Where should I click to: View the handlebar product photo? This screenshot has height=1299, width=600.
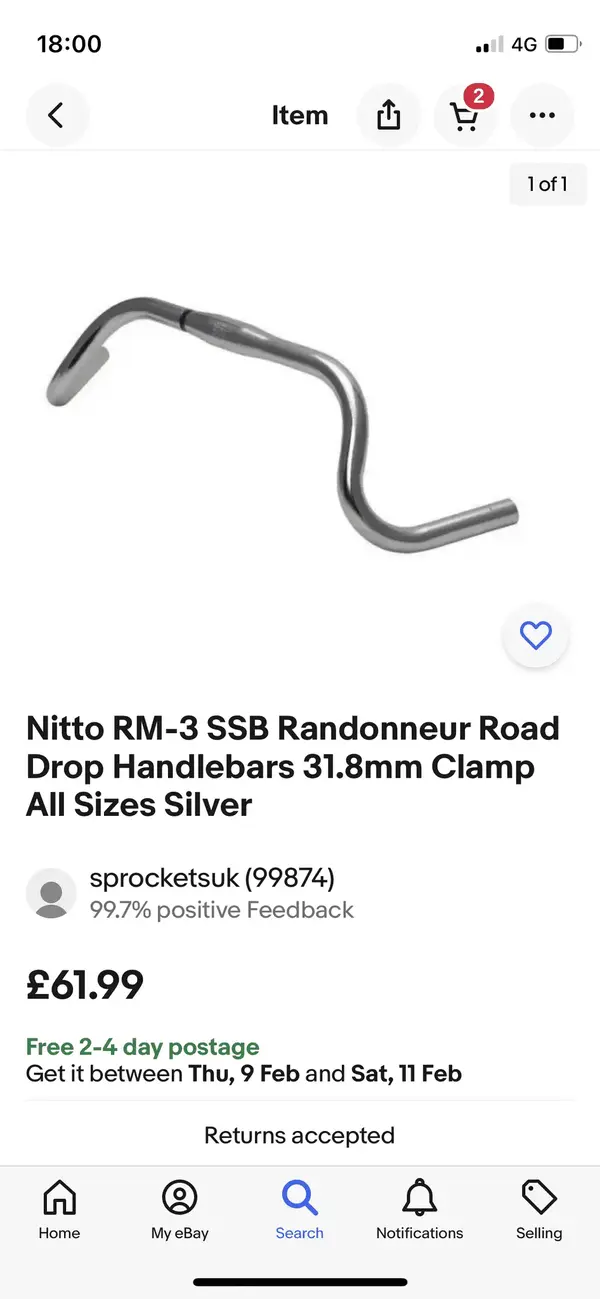[283, 415]
